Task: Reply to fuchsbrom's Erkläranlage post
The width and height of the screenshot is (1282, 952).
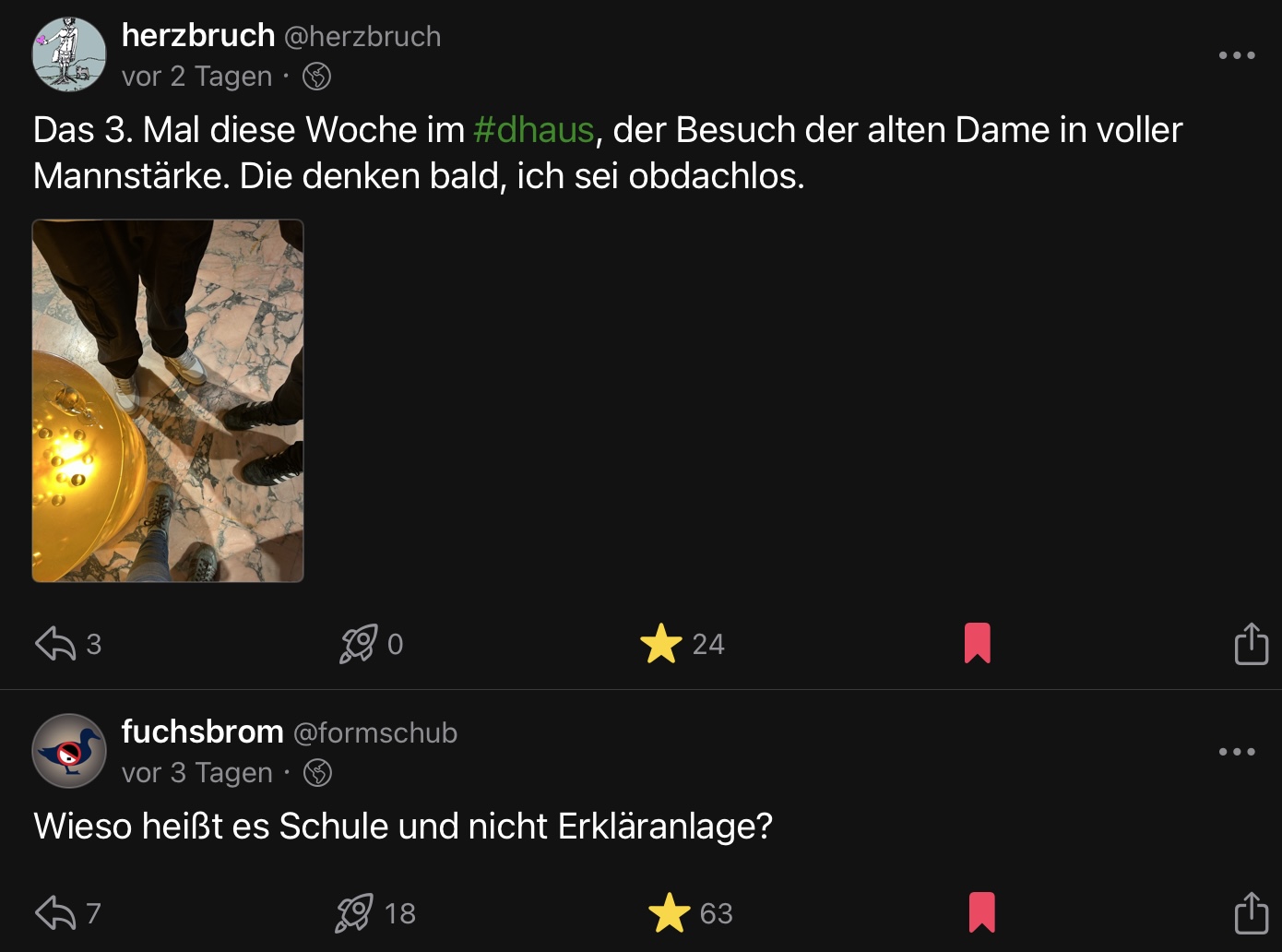Action: click(x=55, y=913)
